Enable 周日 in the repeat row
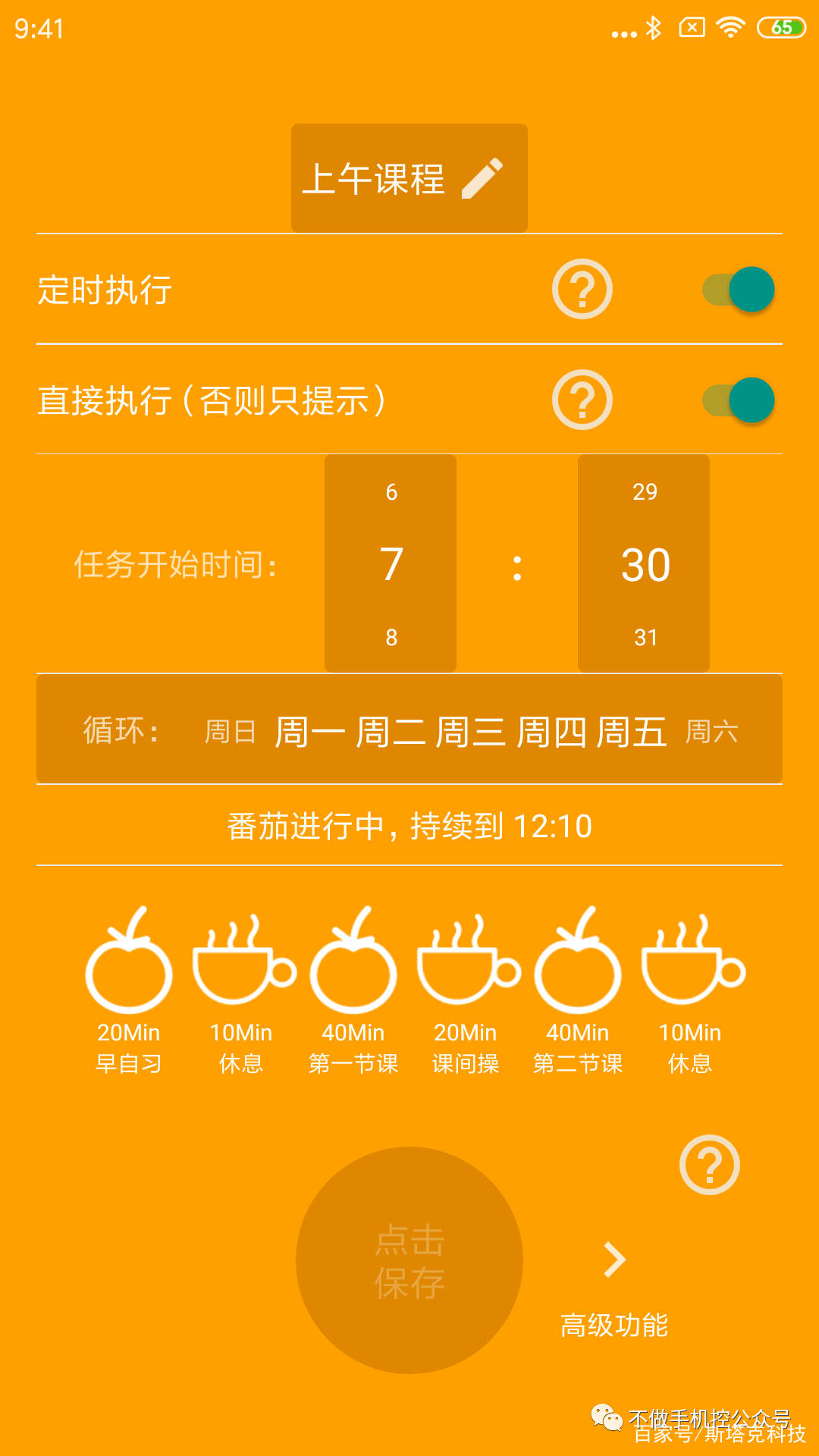 coord(230,732)
